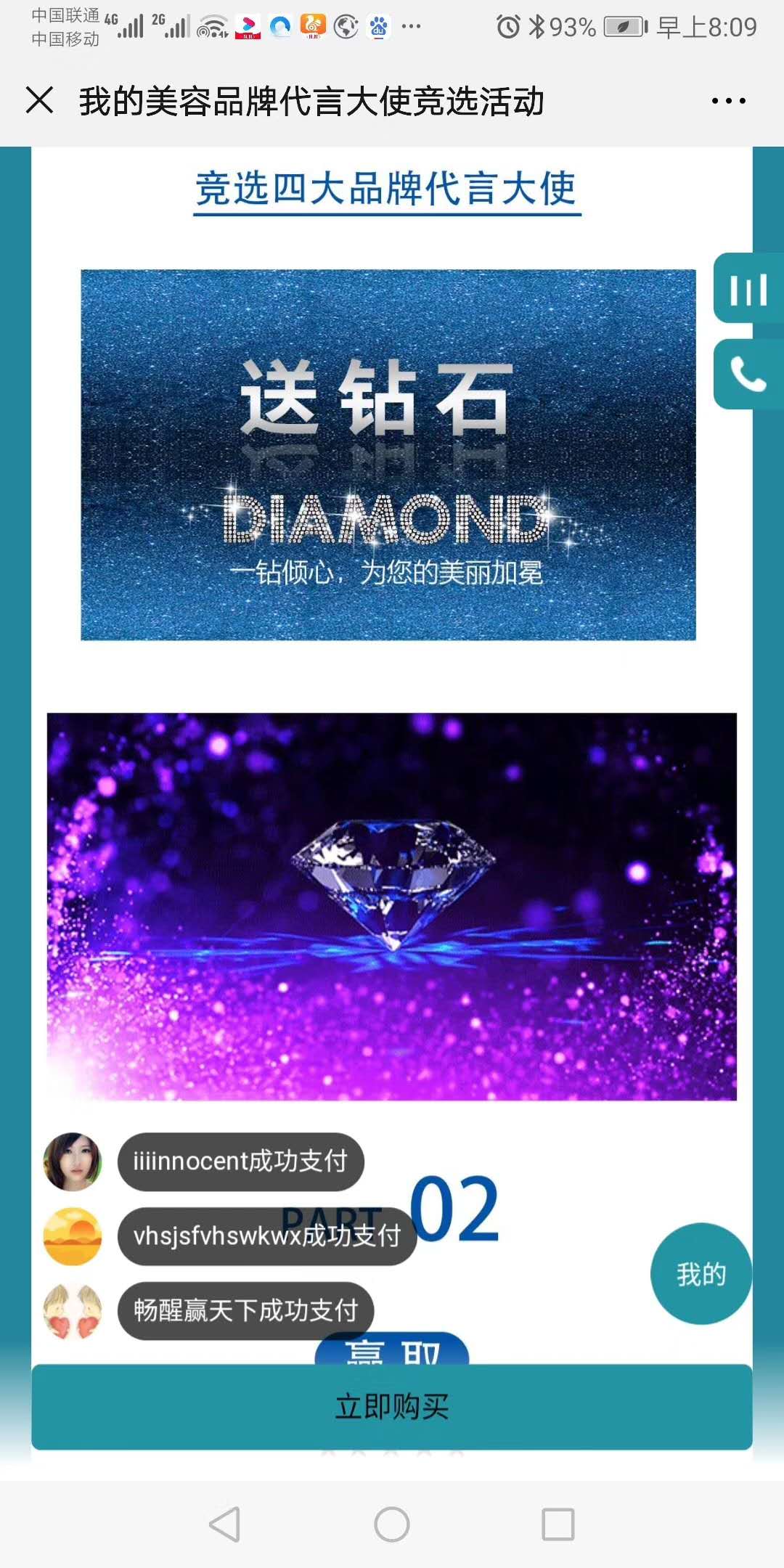Open the three-dot overflow menu

click(x=728, y=101)
